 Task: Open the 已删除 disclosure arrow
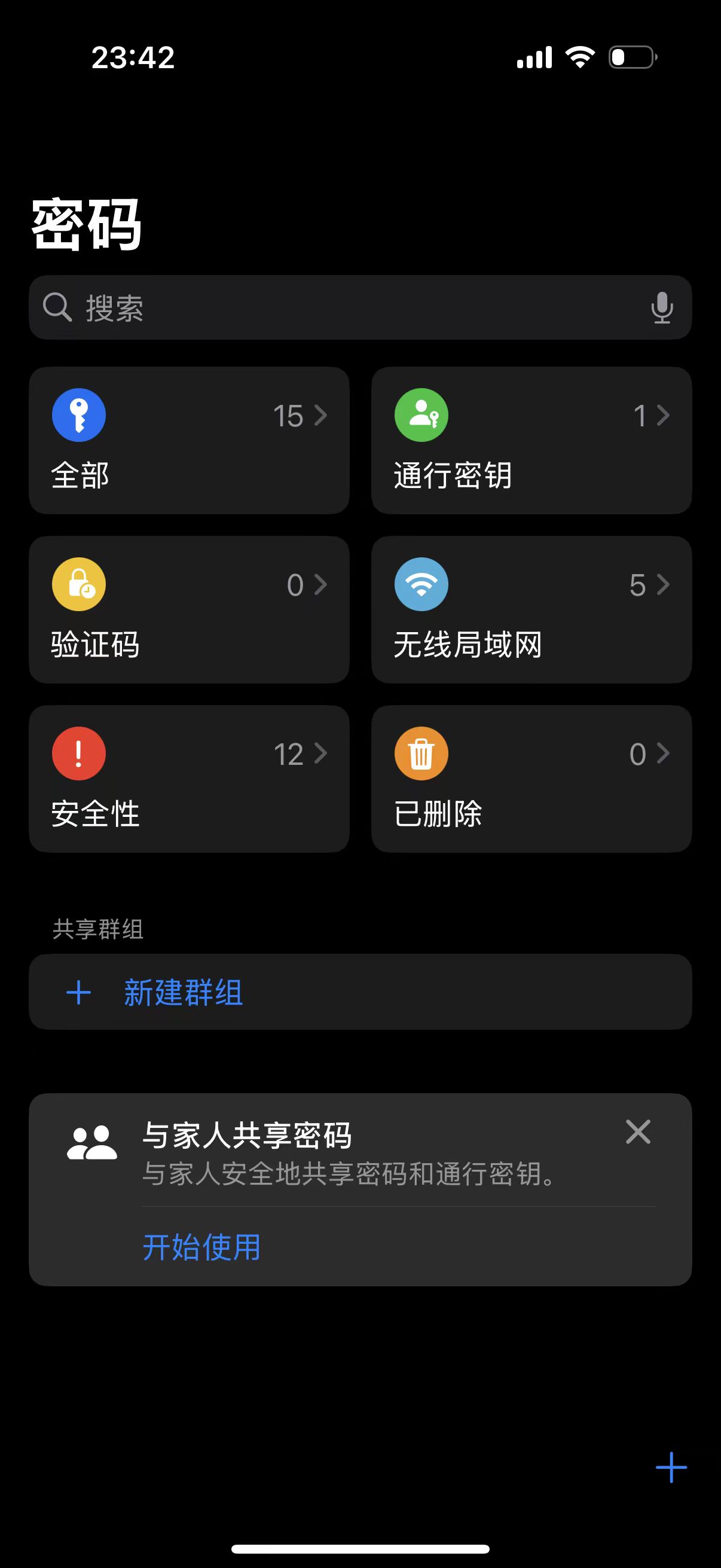tap(662, 754)
